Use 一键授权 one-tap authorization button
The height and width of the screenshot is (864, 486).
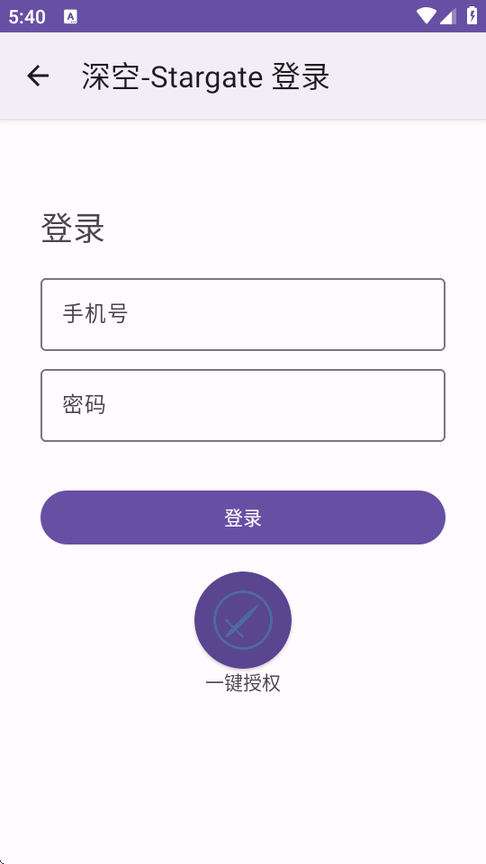click(243, 620)
